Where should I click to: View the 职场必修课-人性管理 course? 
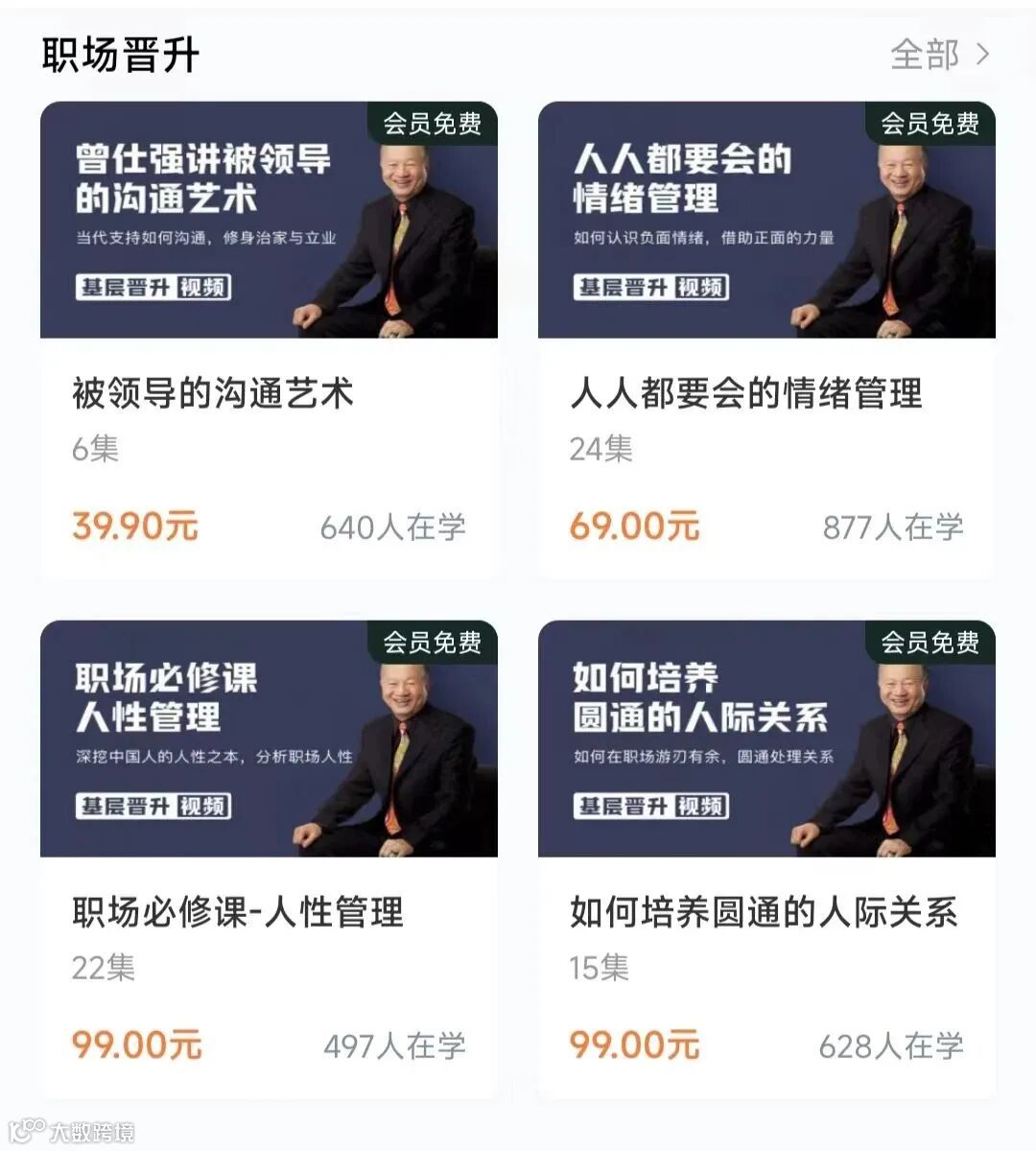tap(269, 858)
